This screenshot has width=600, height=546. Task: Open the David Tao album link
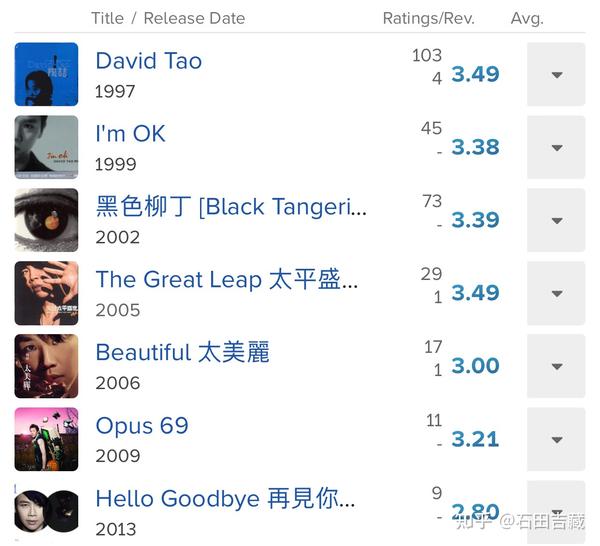[148, 61]
